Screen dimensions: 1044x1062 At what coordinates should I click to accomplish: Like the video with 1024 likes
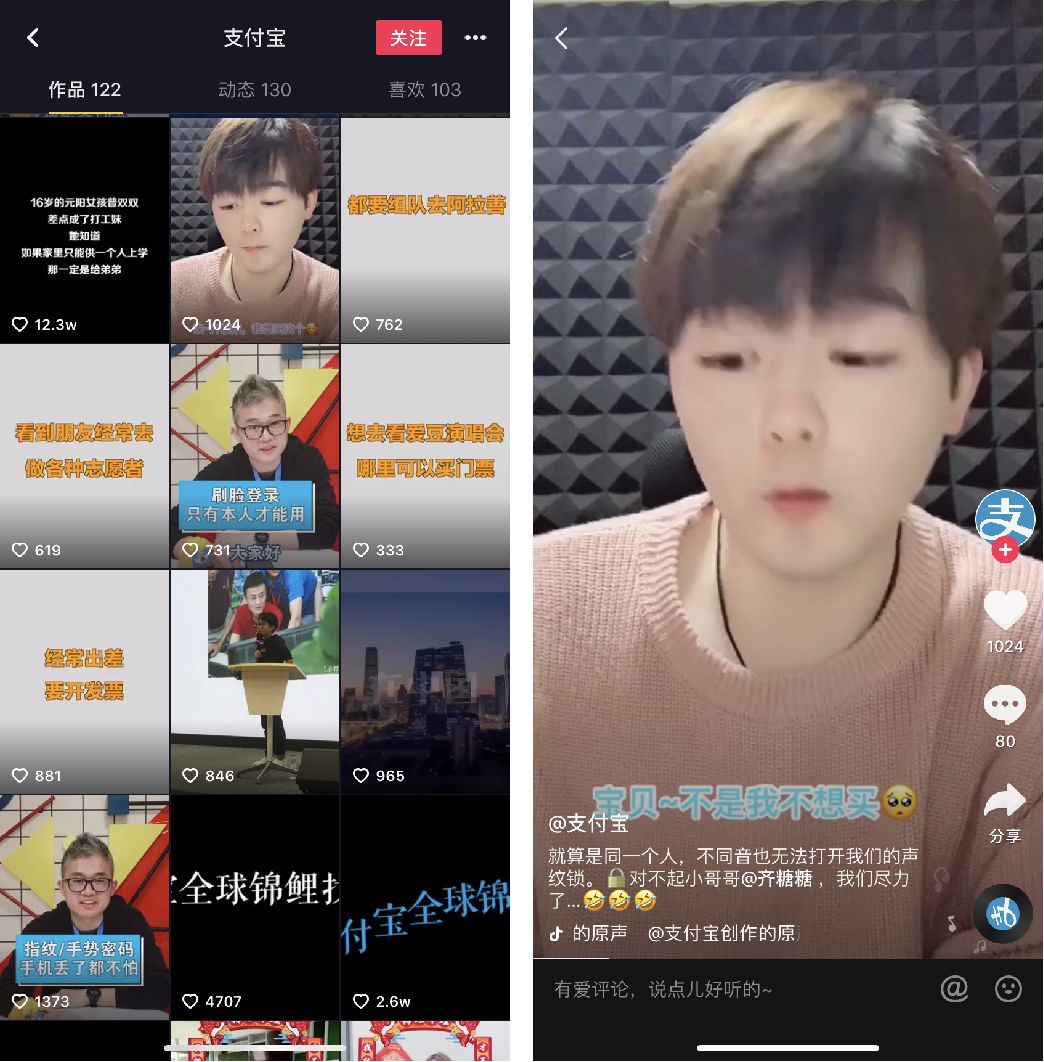(x=1004, y=610)
